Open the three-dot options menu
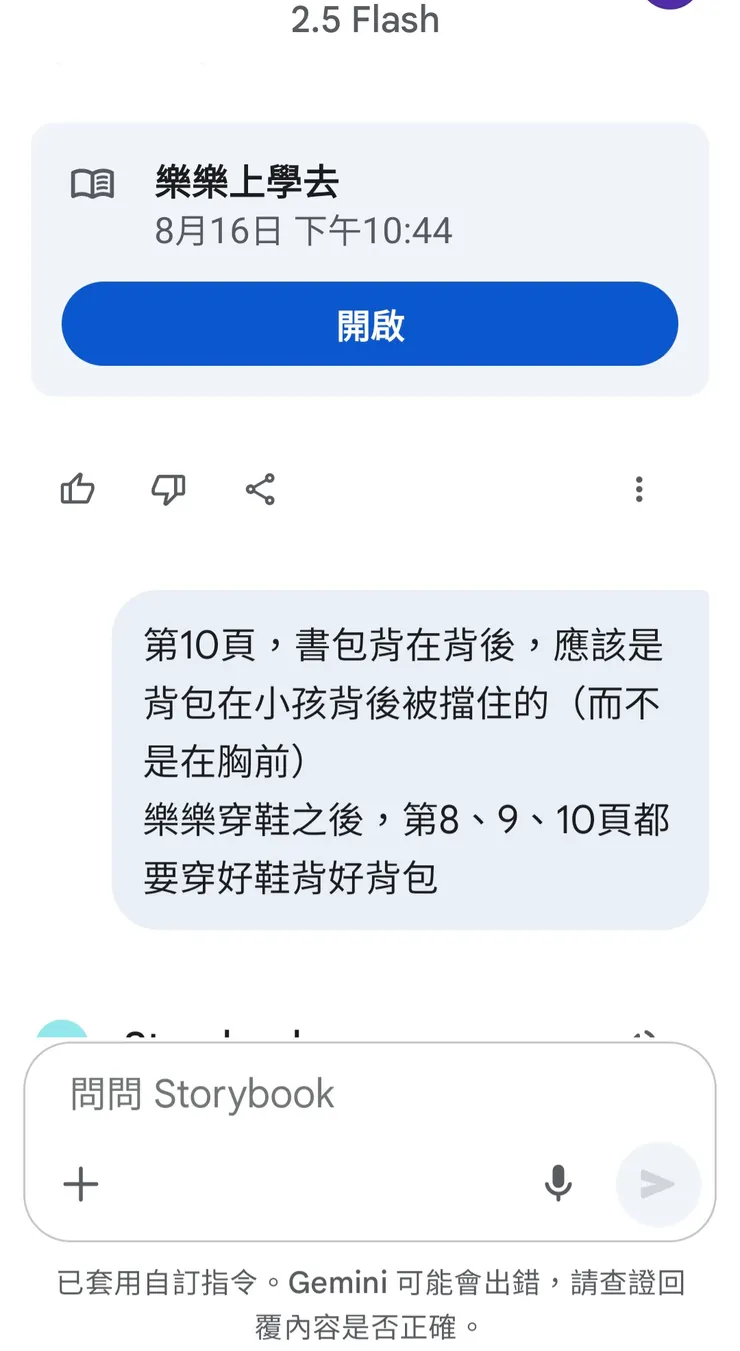This screenshot has height=1351, width=740. 638,489
